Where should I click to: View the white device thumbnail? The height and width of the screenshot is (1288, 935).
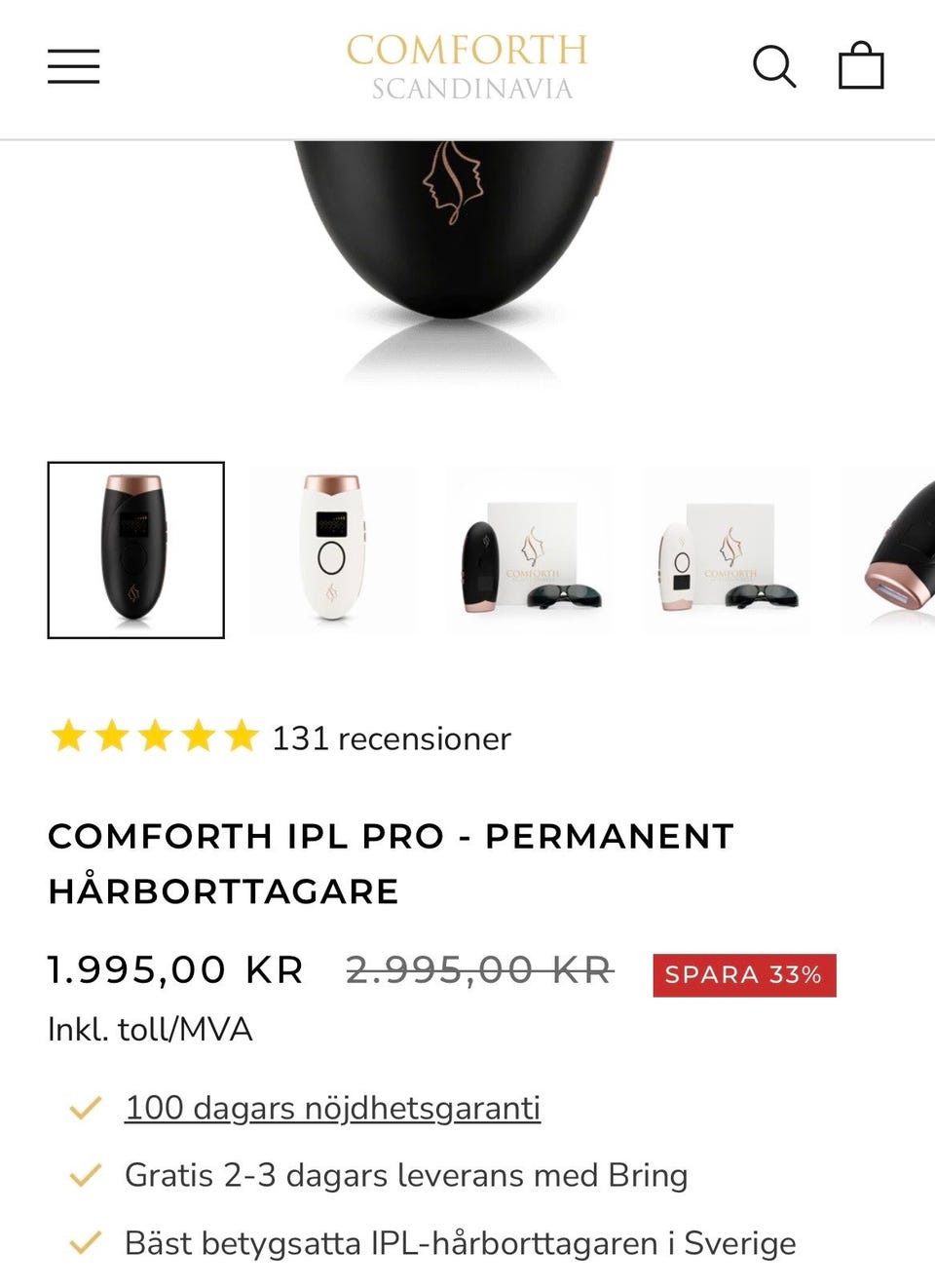point(332,550)
